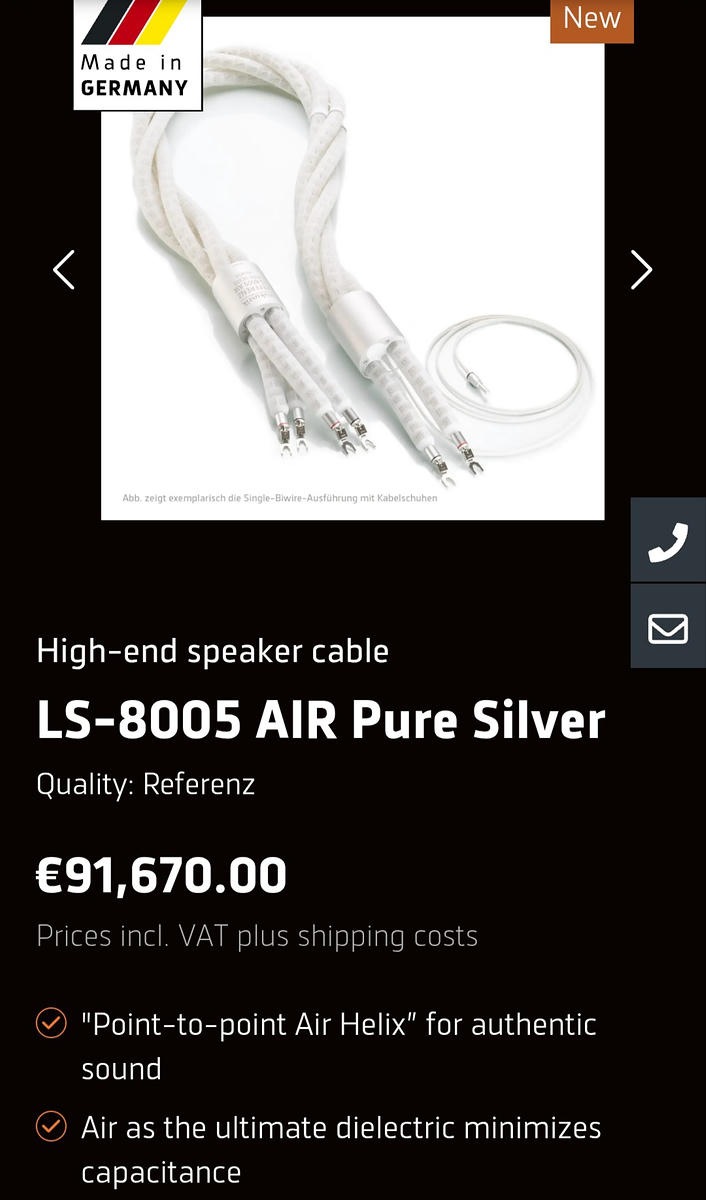The image size is (706, 1200).
Task: Show the next product image
Action: 641,269
